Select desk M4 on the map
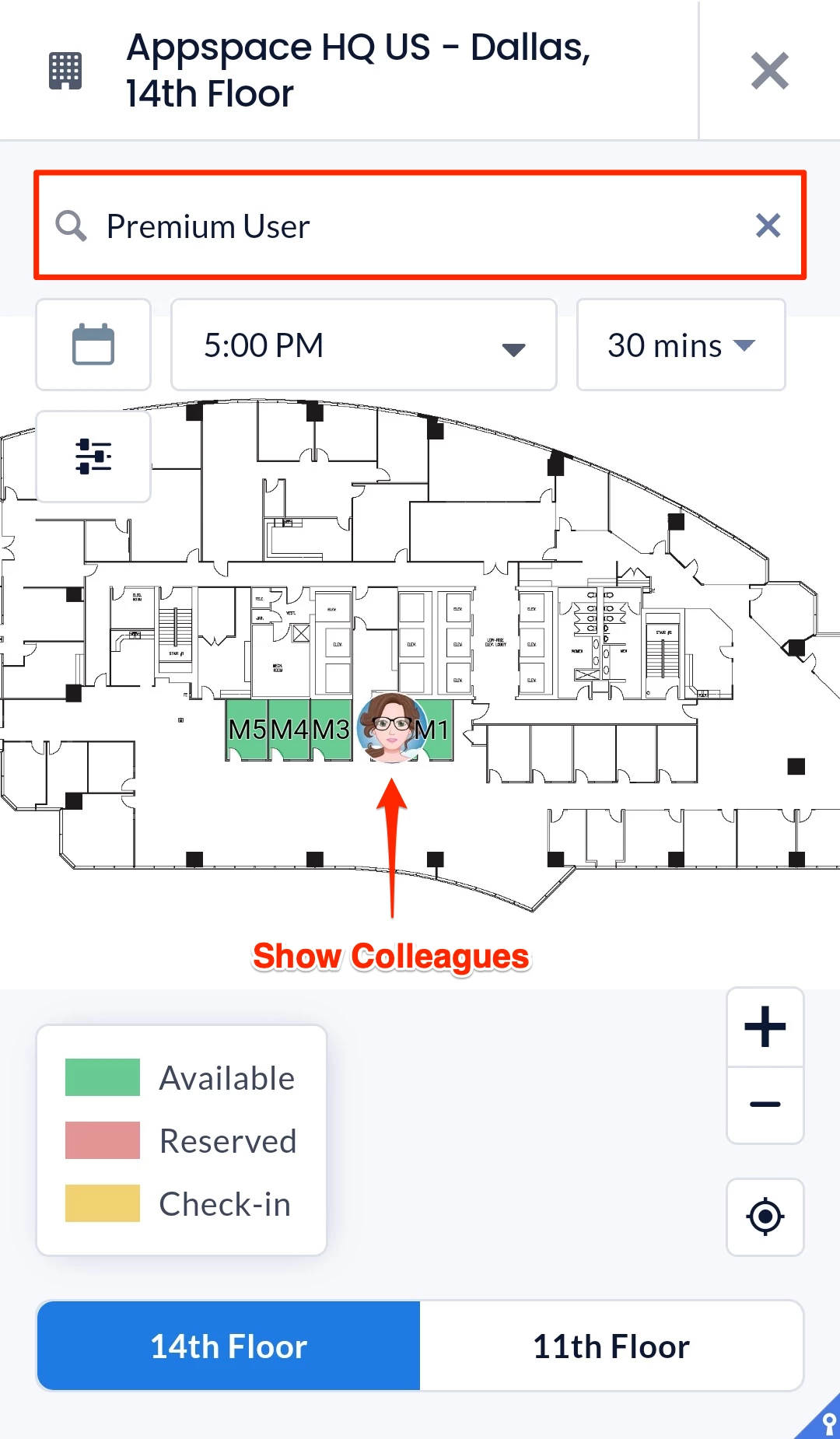The width and height of the screenshot is (840, 1439). (289, 730)
